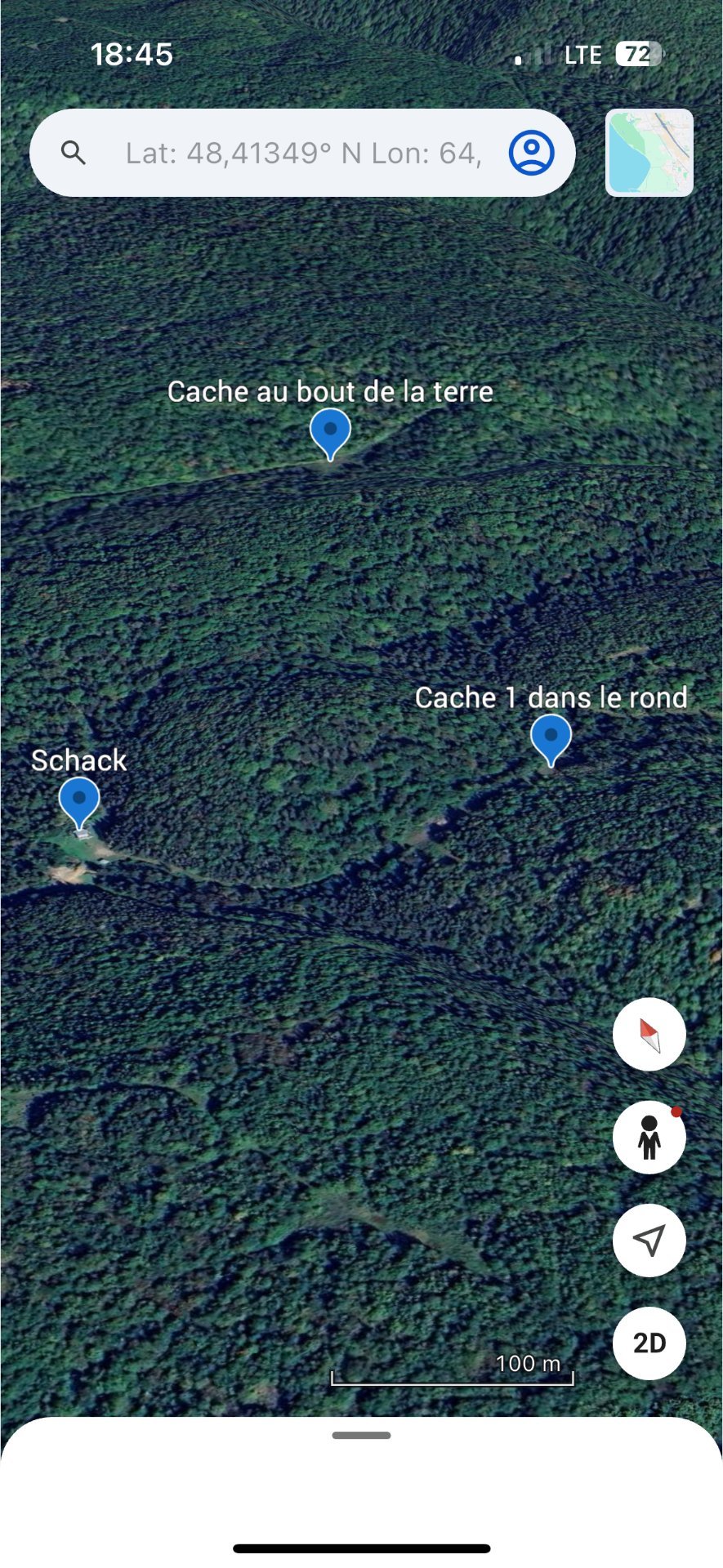Open the Schack placemark pin

pos(79,801)
